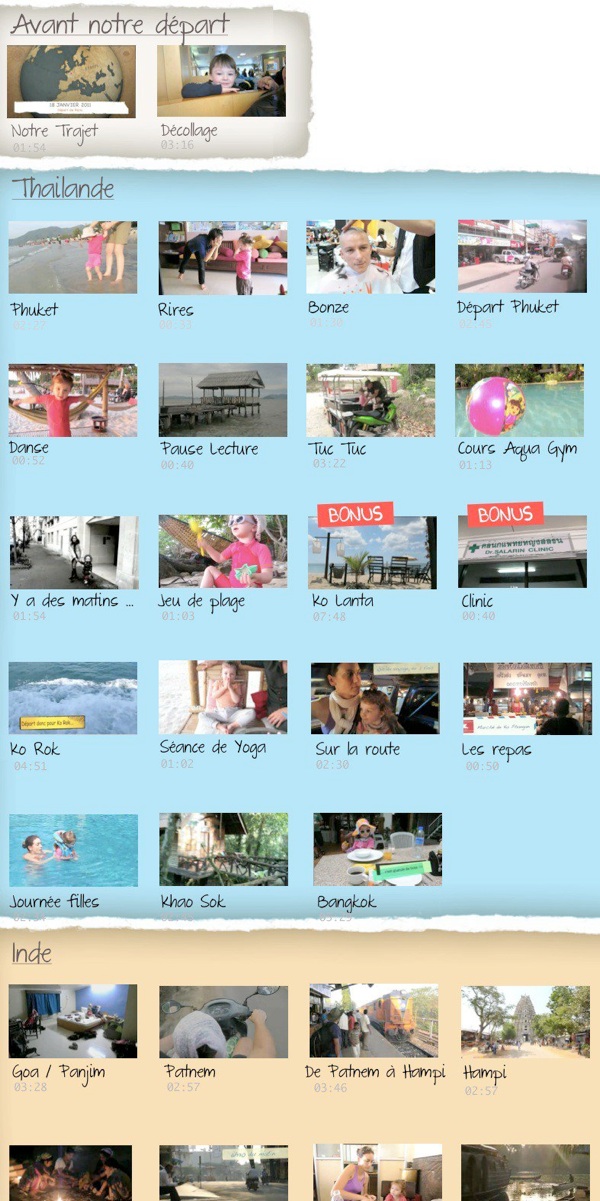Viewport: 600px width, 1201px height.
Task: Open the Clinic bonus video
Action: pyautogui.click(x=522, y=551)
